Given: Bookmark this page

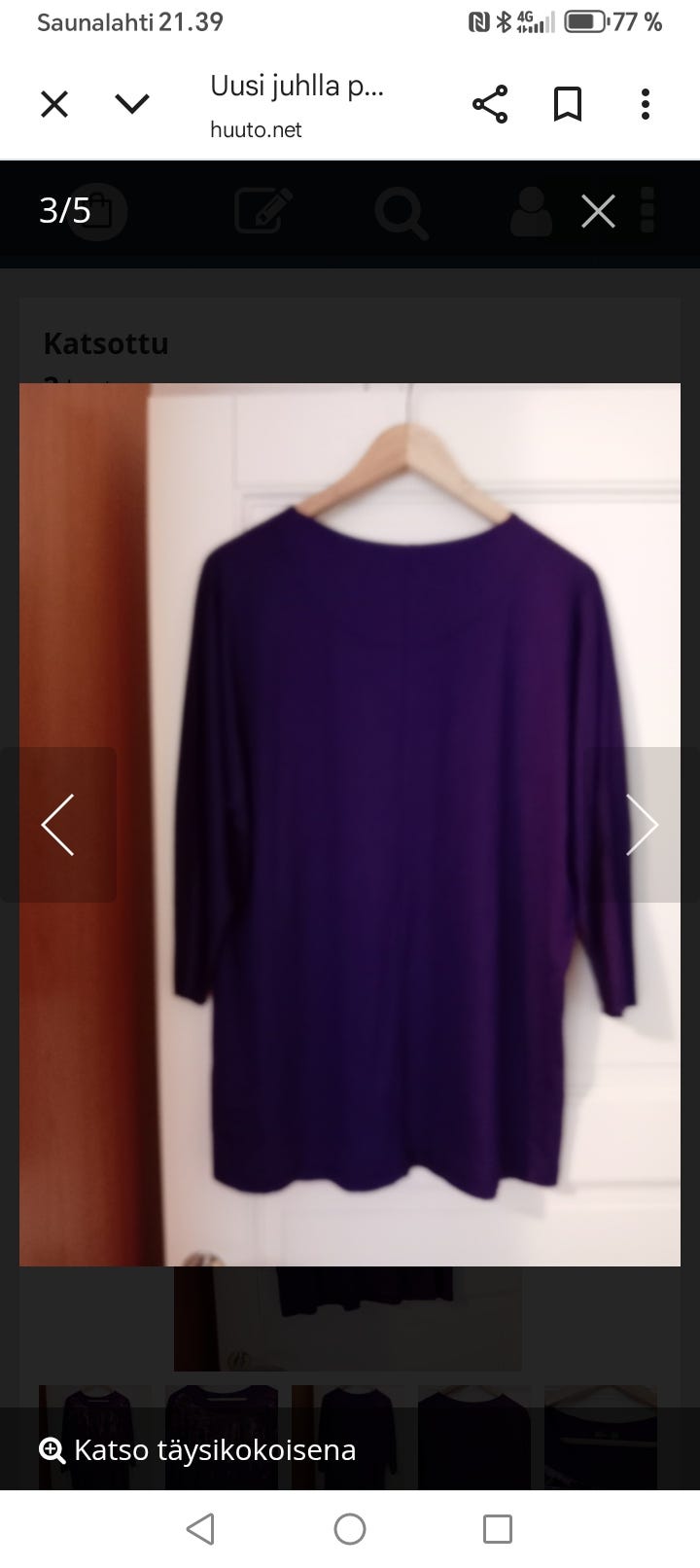Looking at the screenshot, I should point(568,104).
